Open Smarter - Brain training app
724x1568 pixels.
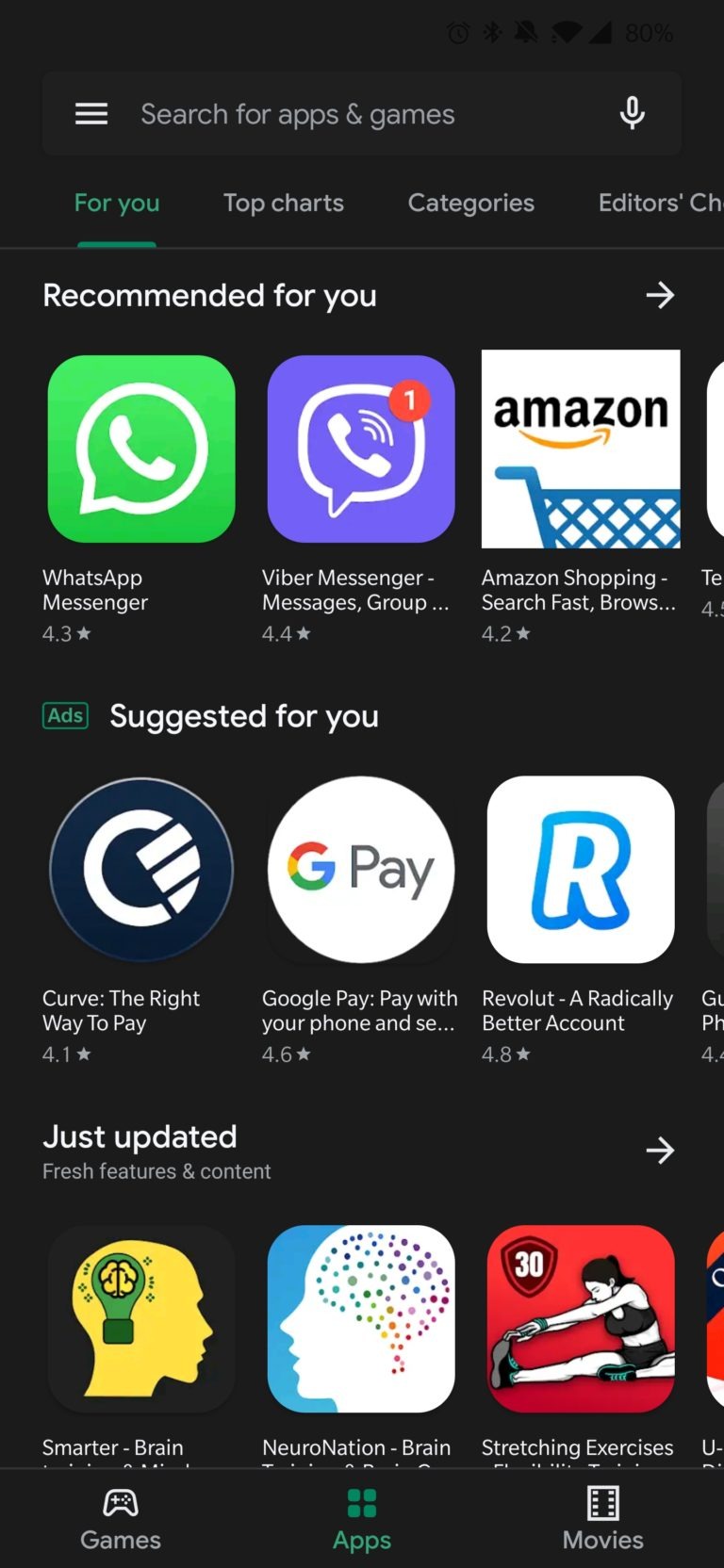pyautogui.click(x=141, y=1318)
